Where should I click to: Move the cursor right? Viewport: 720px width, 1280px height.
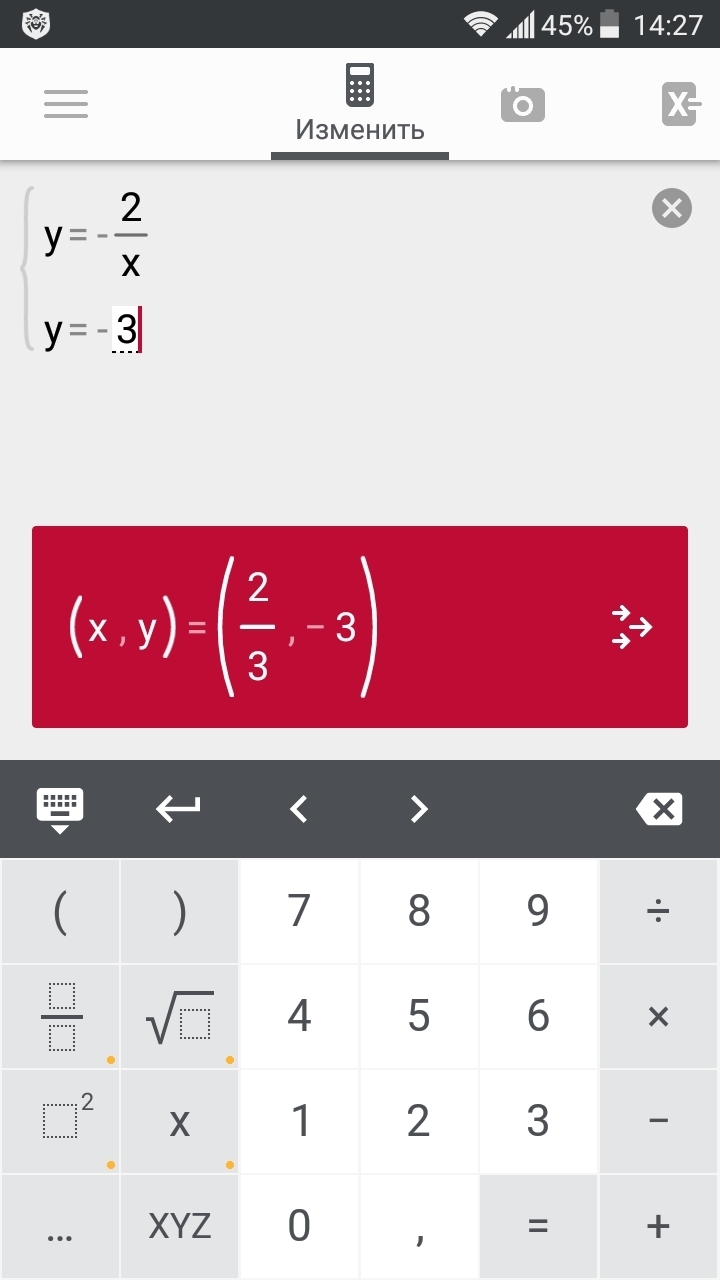(419, 809)
